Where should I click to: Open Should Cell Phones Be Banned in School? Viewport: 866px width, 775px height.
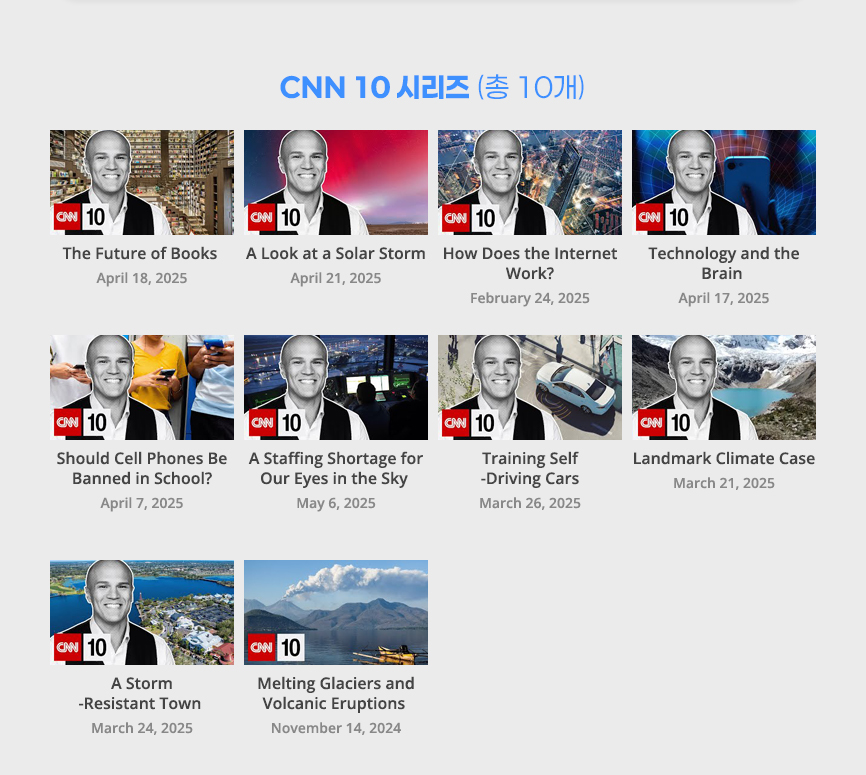pyautogui.click(x=142, y=388)
